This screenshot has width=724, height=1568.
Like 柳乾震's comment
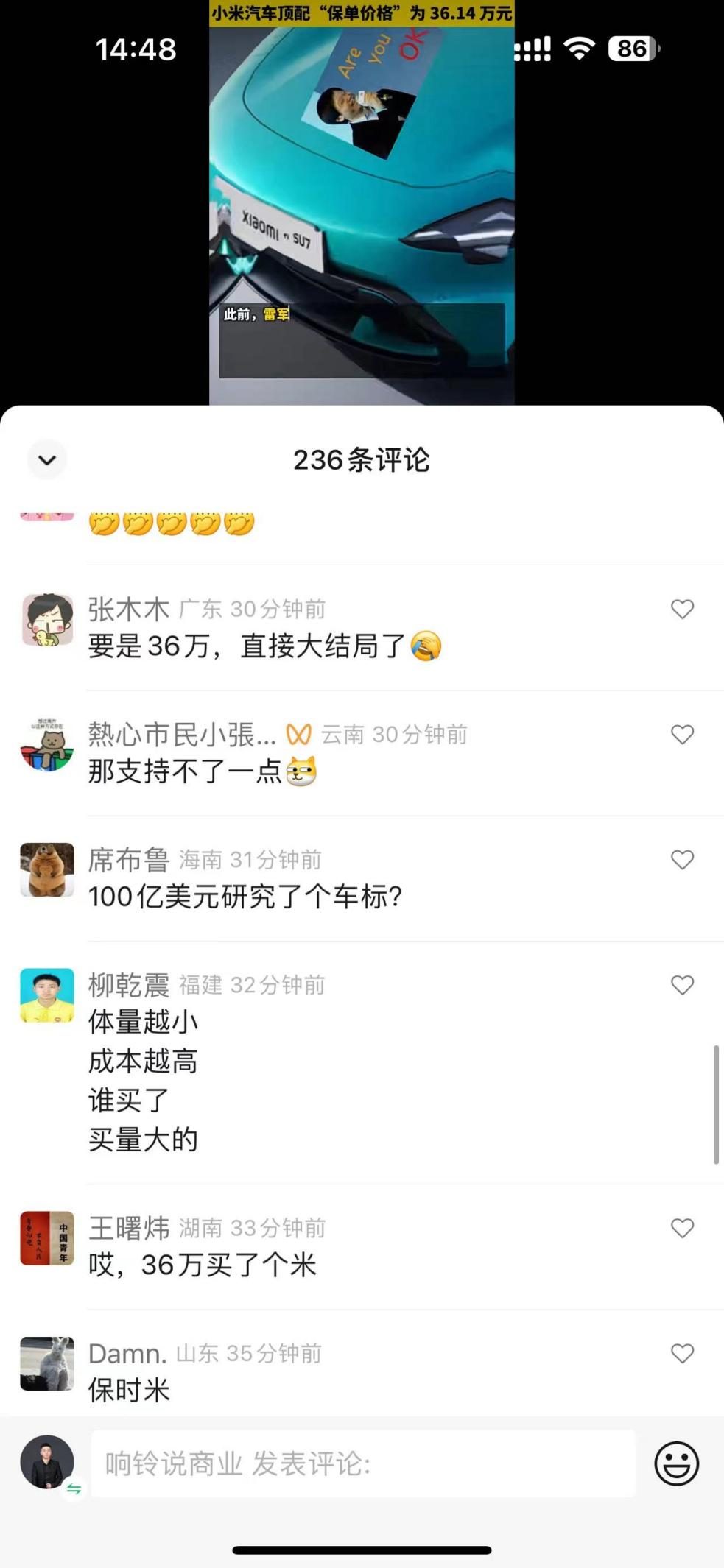(x=682, y=984)
